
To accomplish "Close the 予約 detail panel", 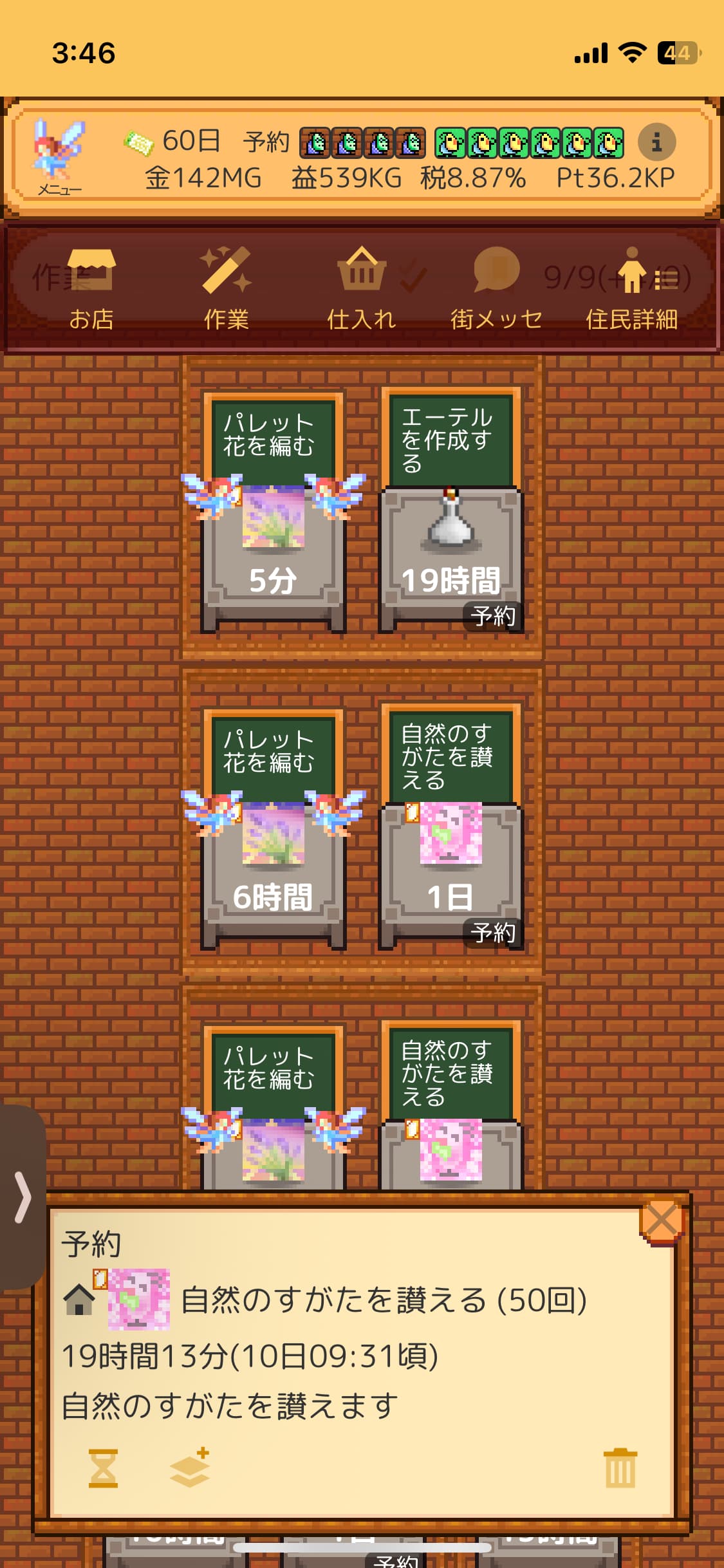I will [x=661, y=1221].
